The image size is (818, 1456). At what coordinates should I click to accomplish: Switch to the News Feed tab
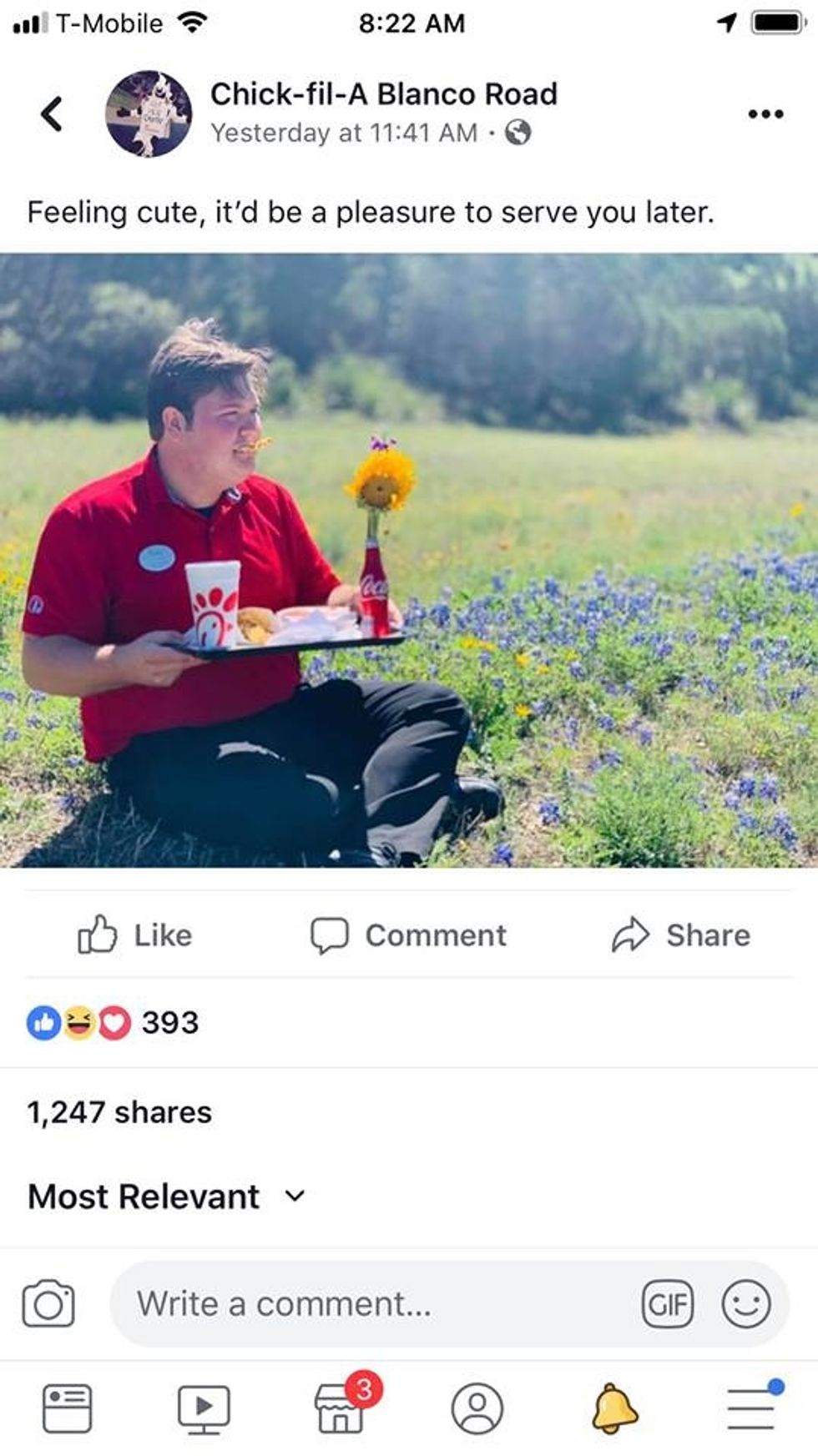click(67, 1408)
